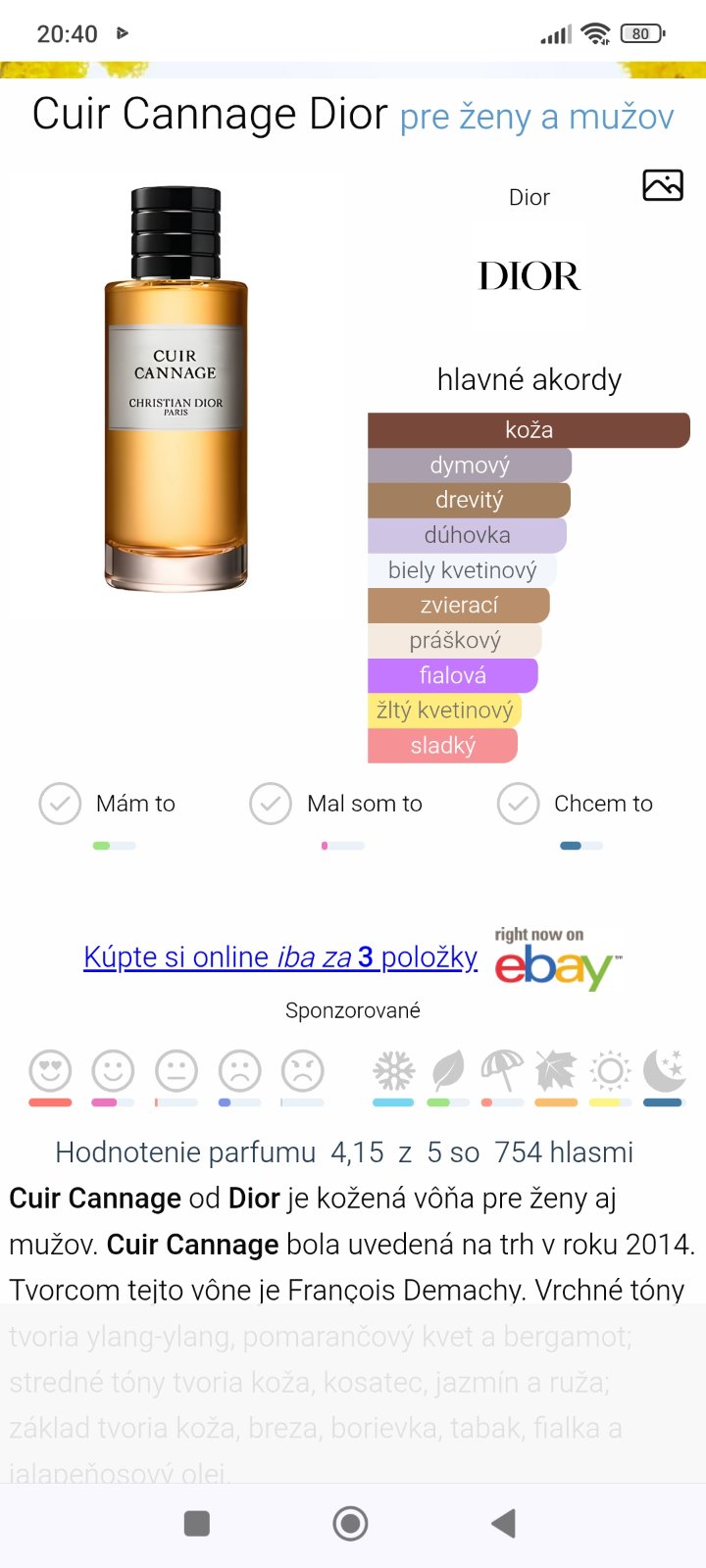Vote for winter with the snowflake icon
This screenshot has height=1568, width=706.
click(x=393, y=1071)
